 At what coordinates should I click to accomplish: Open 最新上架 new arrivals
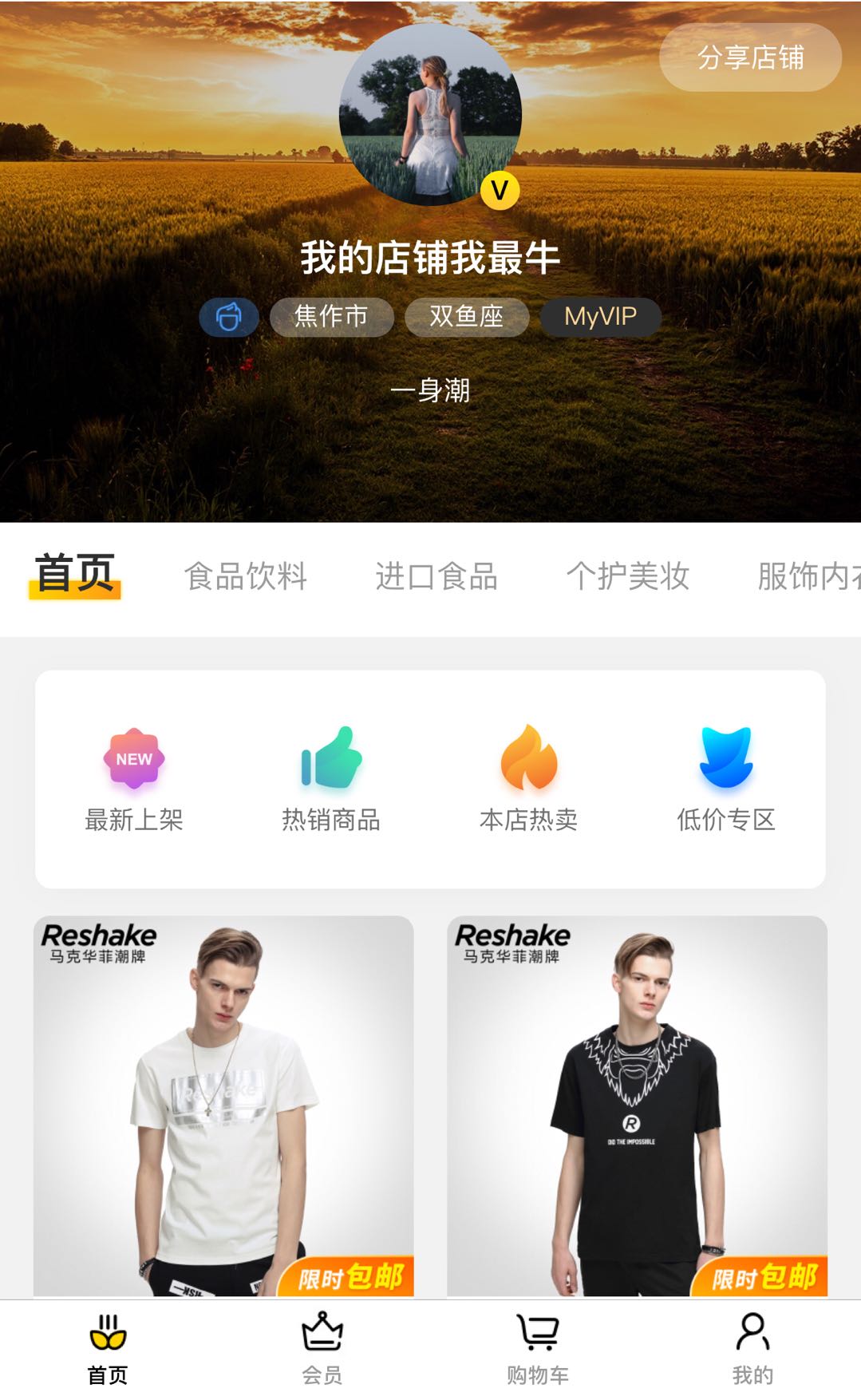pos(134,779)
